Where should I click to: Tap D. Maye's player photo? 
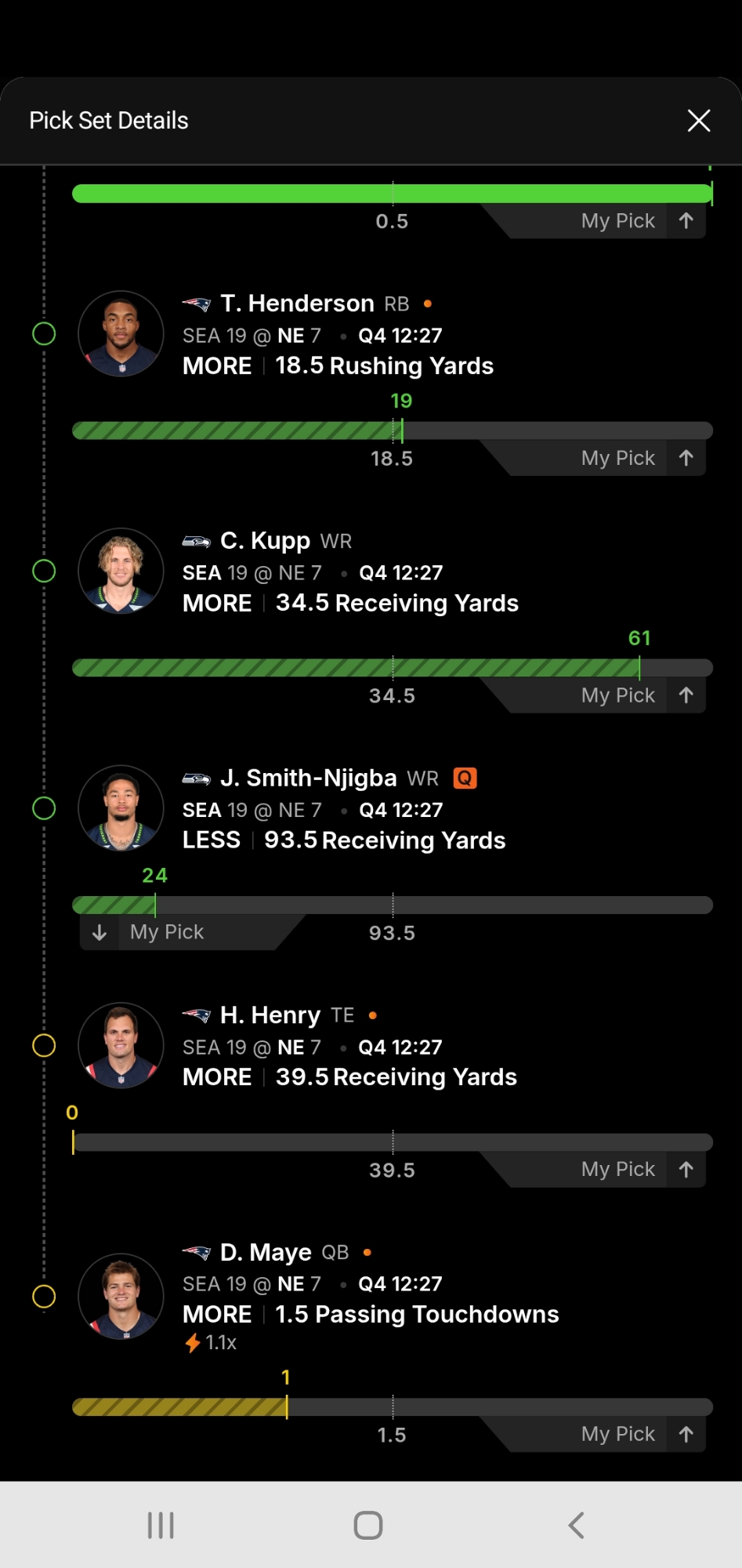click(121, 1296)
